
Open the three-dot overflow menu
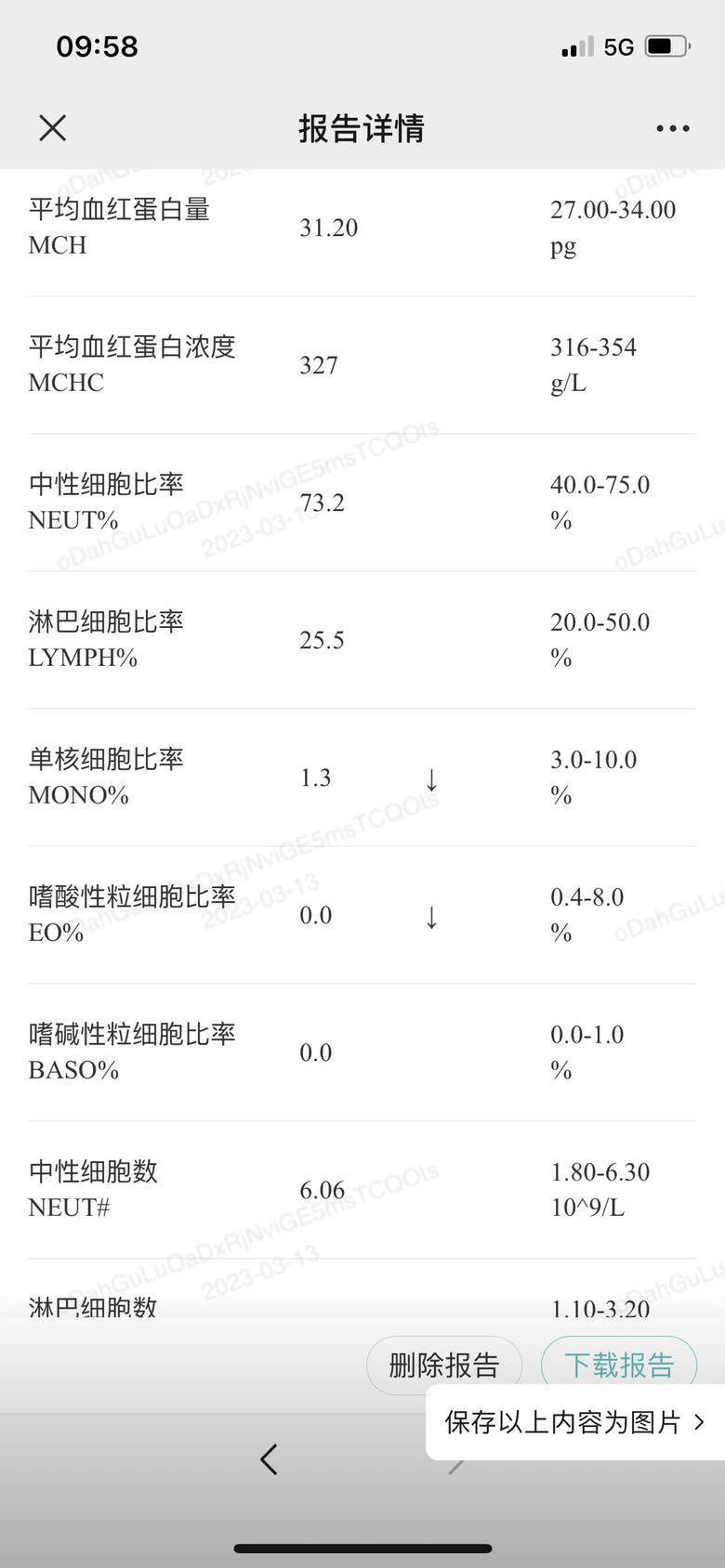tap(672, 129)
